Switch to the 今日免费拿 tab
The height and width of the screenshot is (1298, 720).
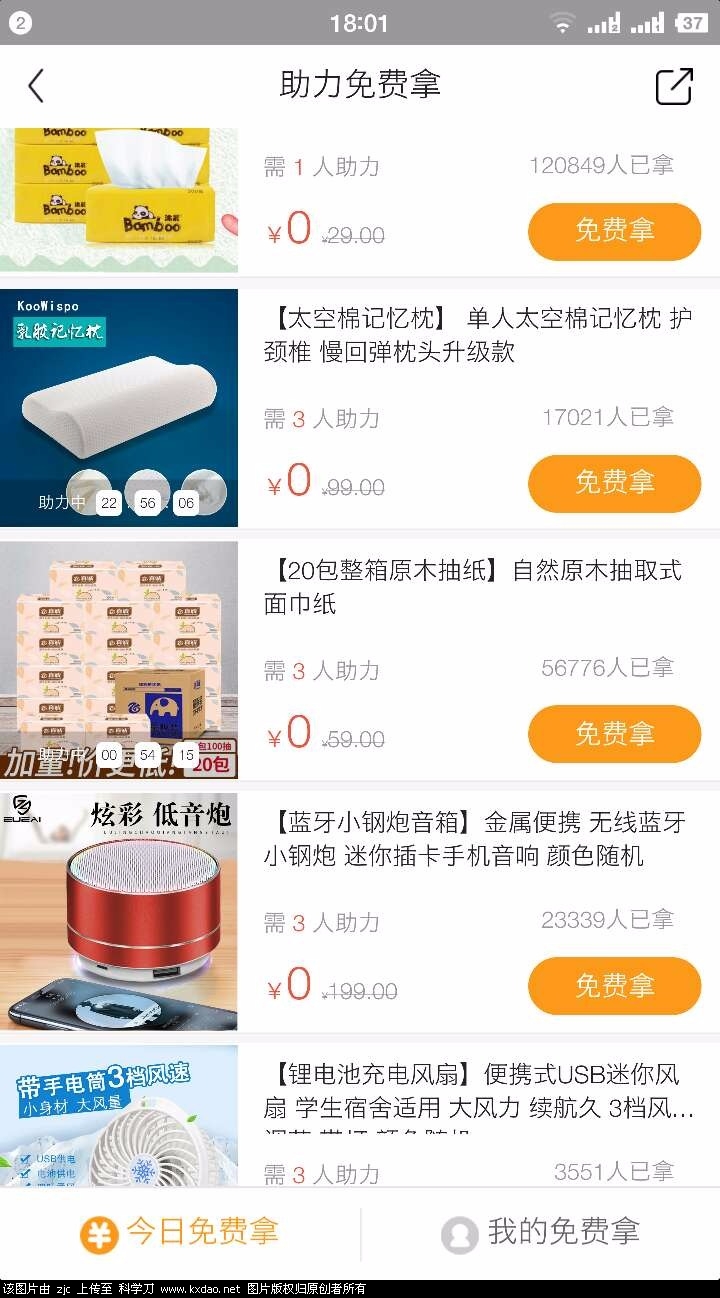click(180, 1233)
